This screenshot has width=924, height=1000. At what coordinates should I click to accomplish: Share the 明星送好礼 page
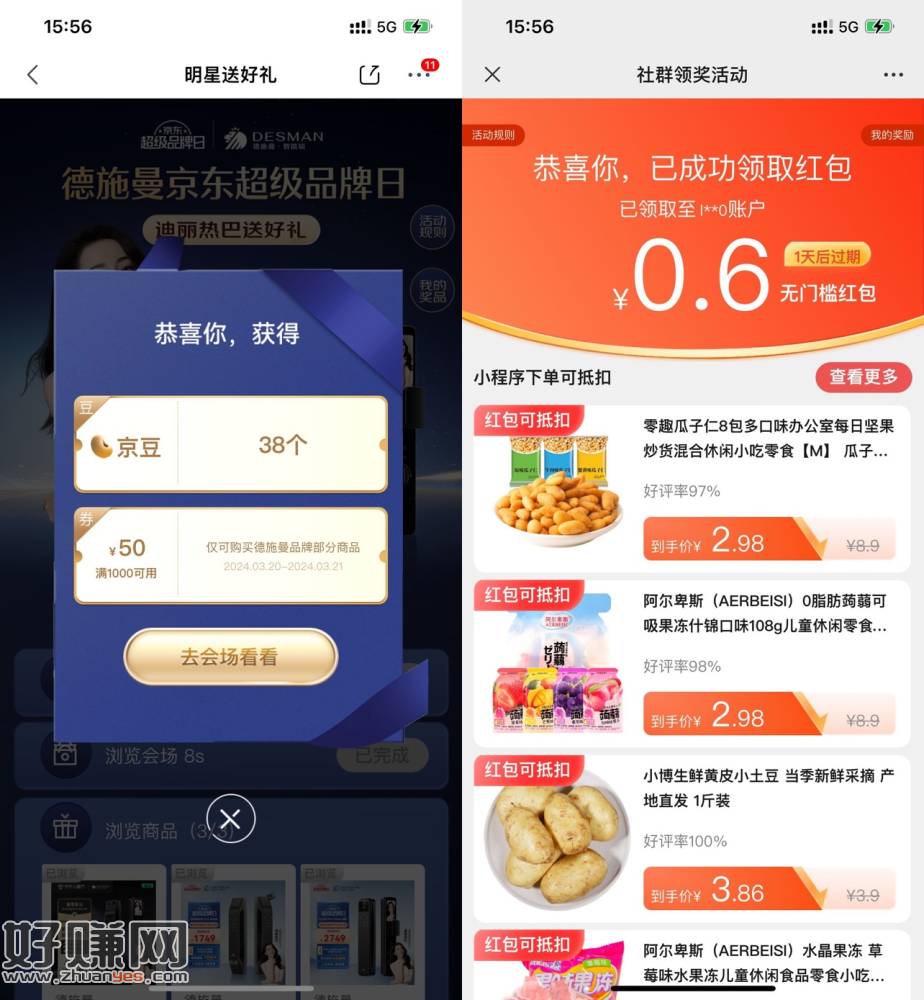click(x=369, y=75)
